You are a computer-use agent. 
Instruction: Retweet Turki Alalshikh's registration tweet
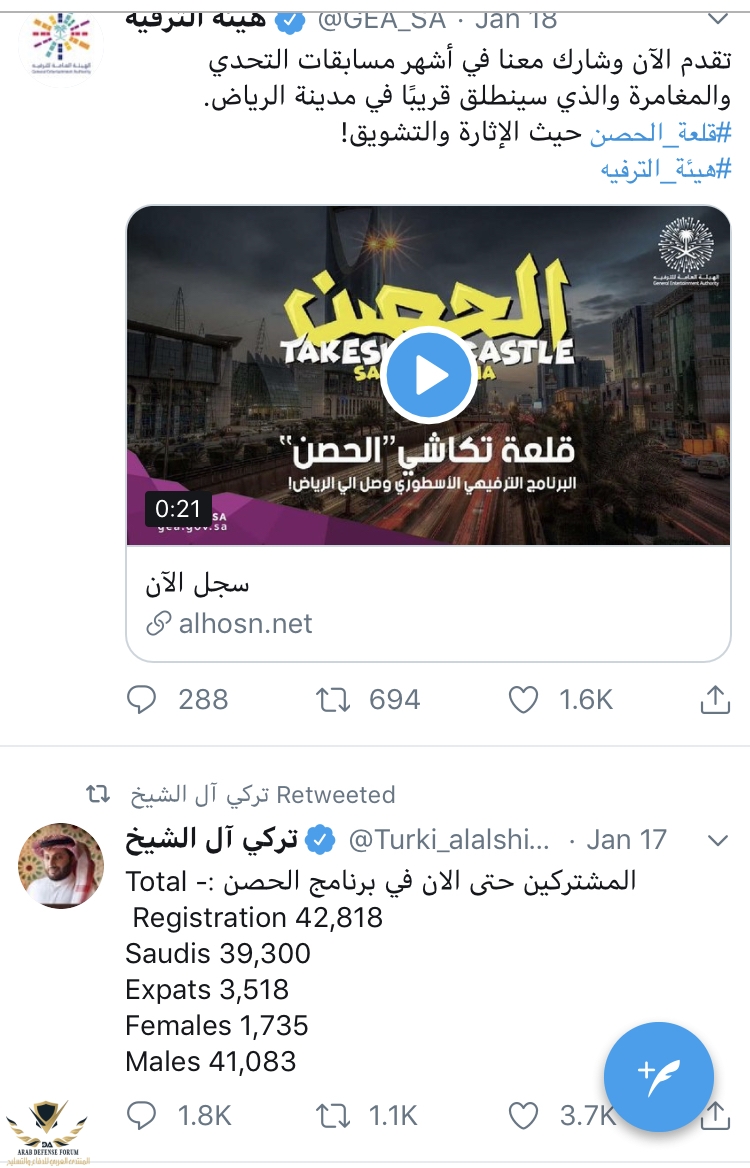pyautogui.click(x=332, y=1113)
